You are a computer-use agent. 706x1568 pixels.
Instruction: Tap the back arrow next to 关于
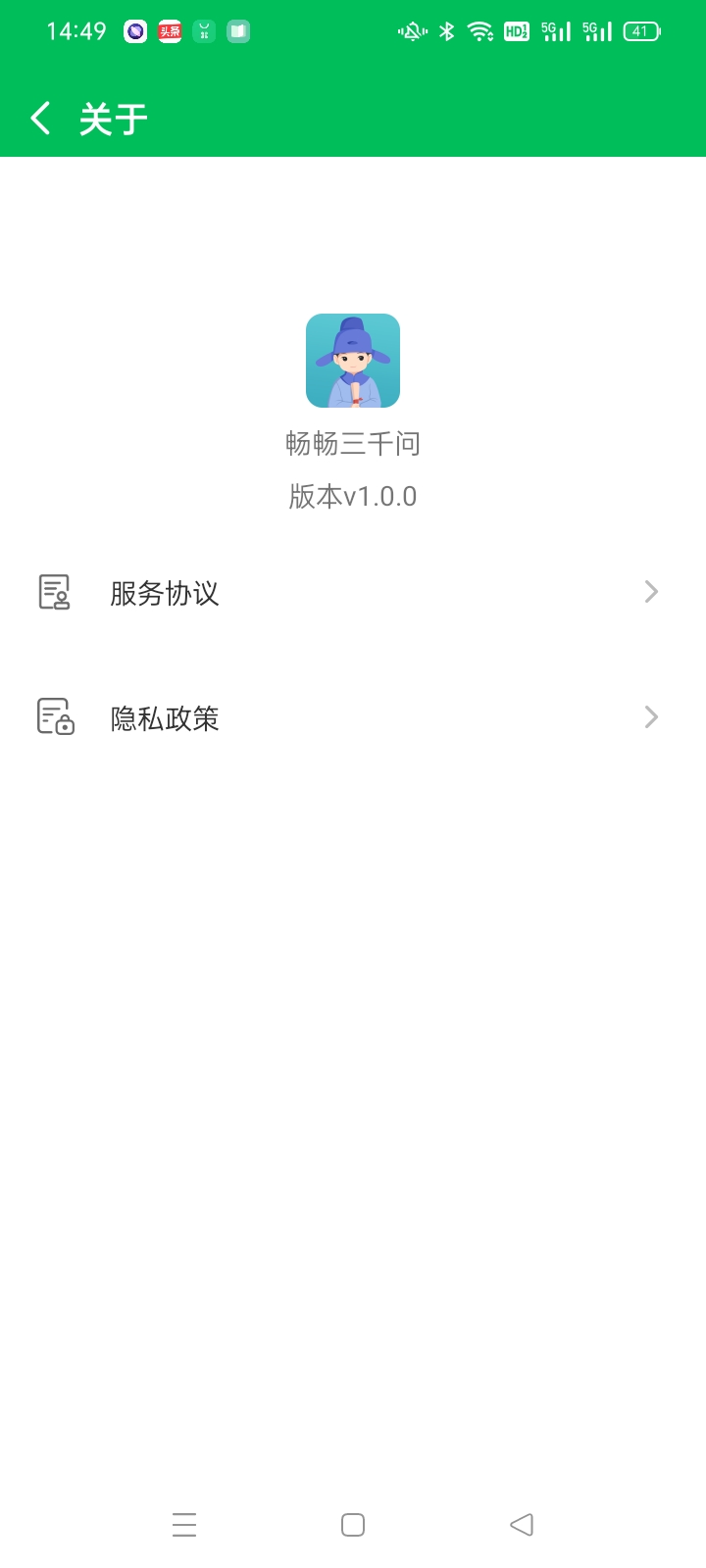tap(39, 117)
